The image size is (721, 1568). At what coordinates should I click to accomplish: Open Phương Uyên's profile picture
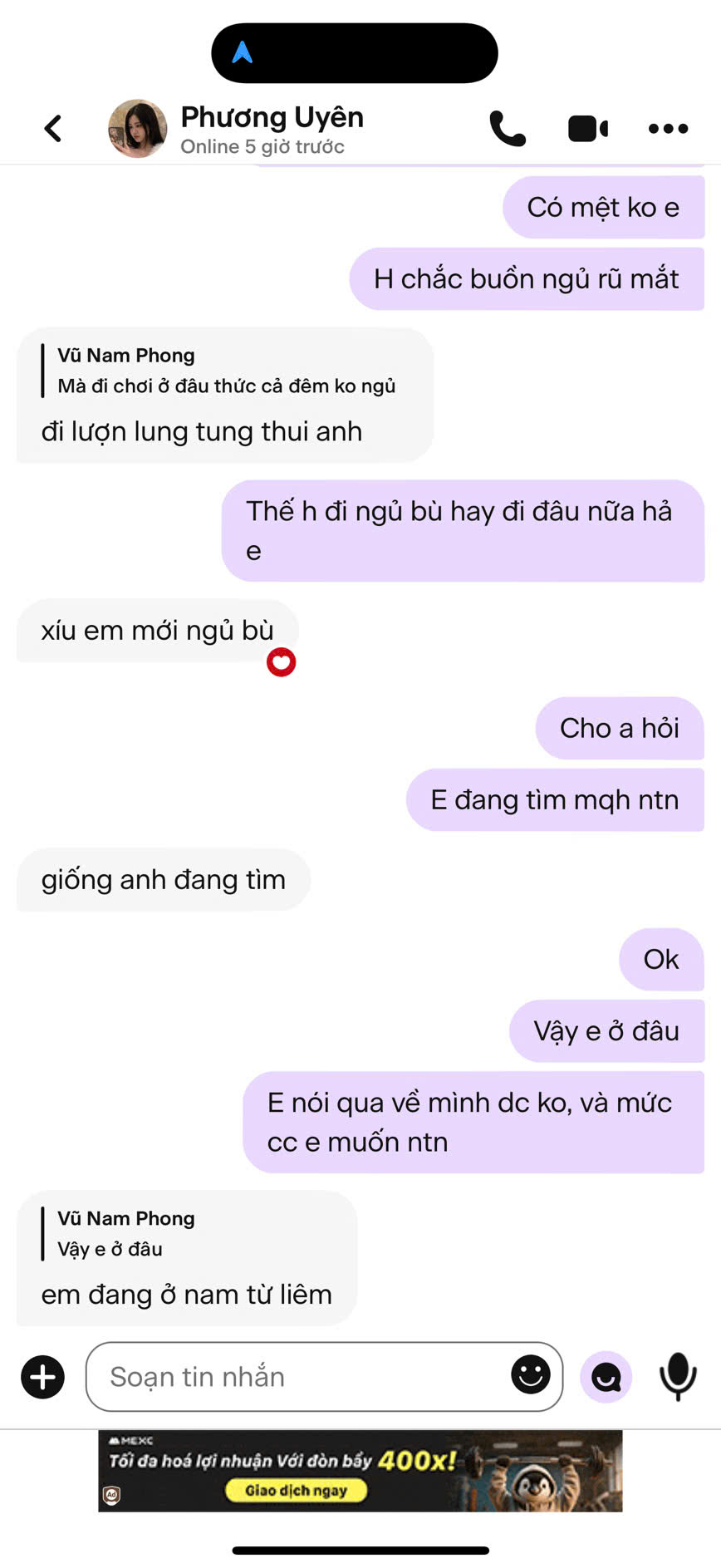(137, 129)
